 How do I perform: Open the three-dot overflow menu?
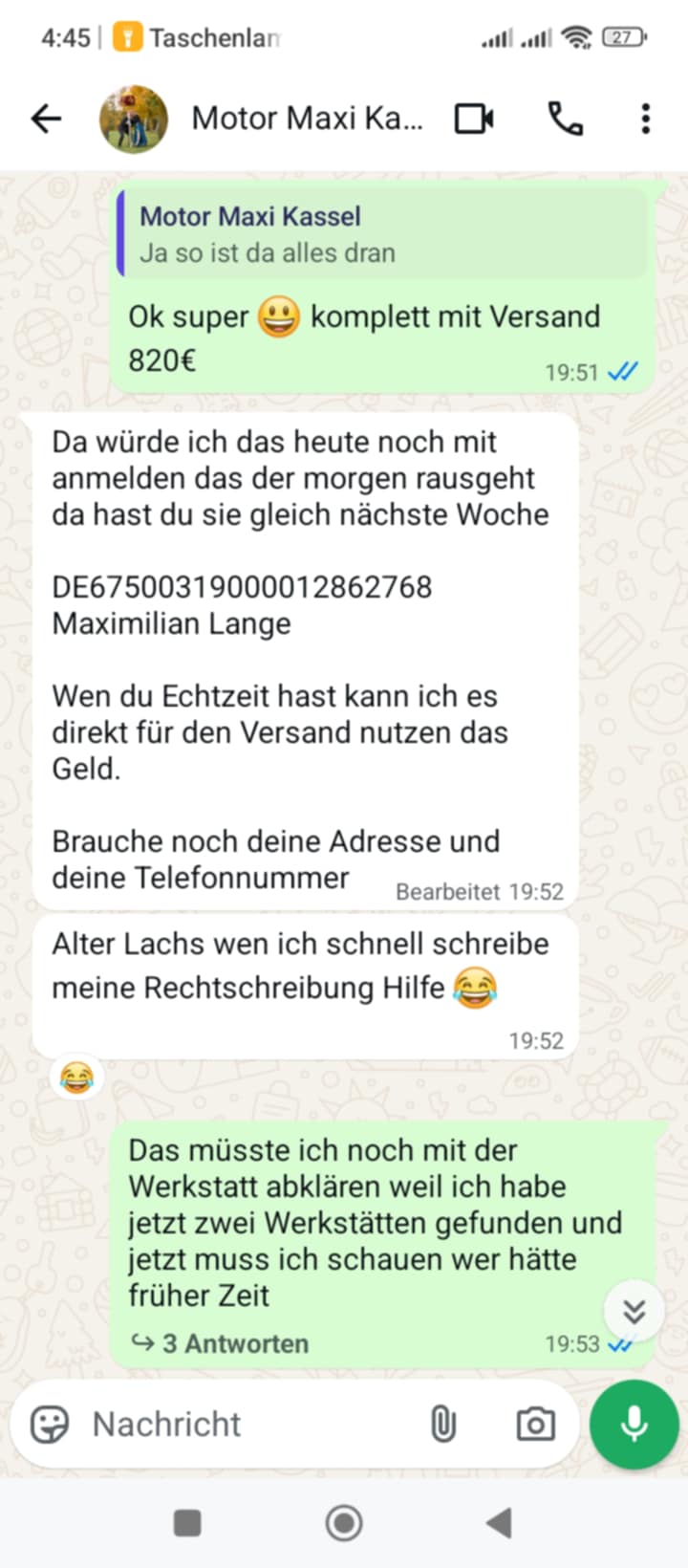point(646,119)
